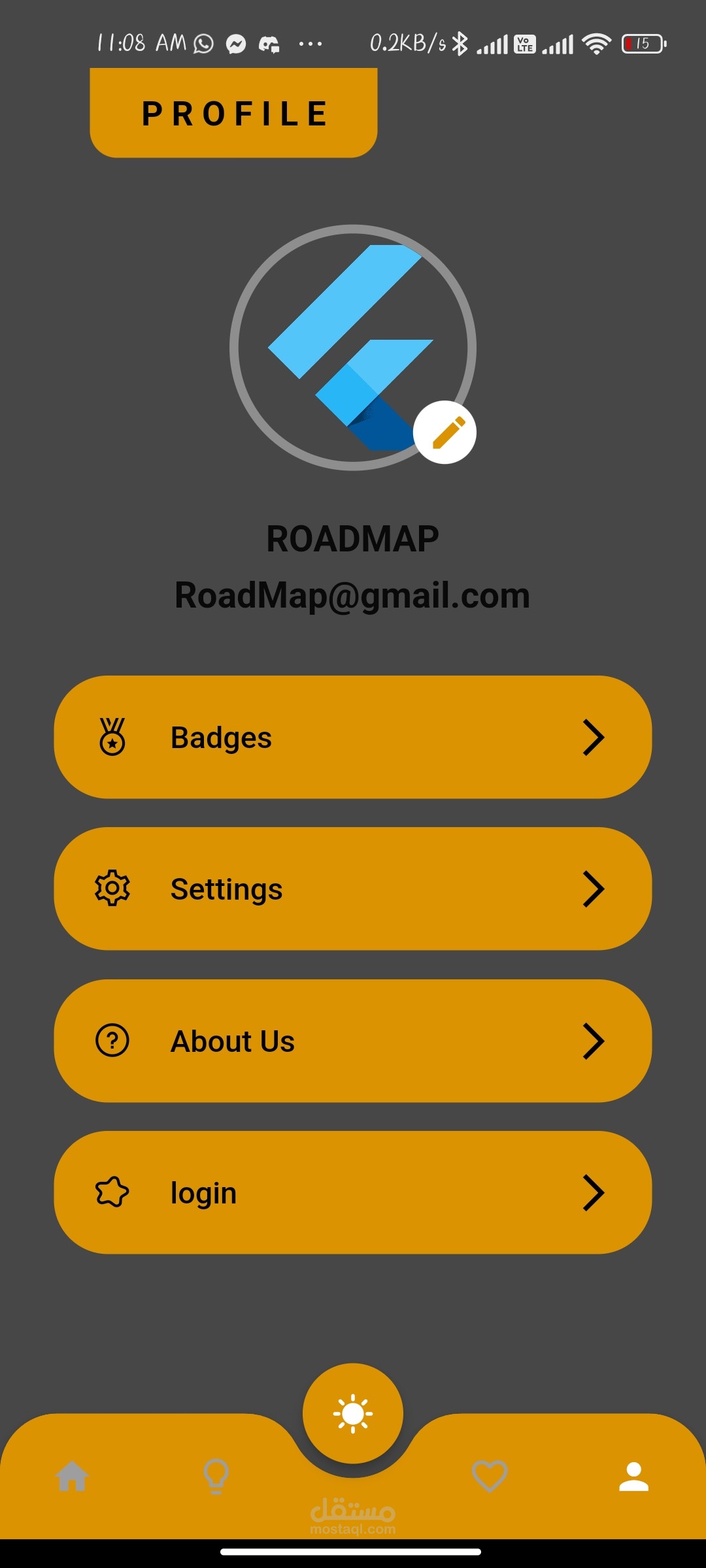Viewport: 706px width, 1568px height.
Task: Open the Badges row
Action: pos(353,737)
